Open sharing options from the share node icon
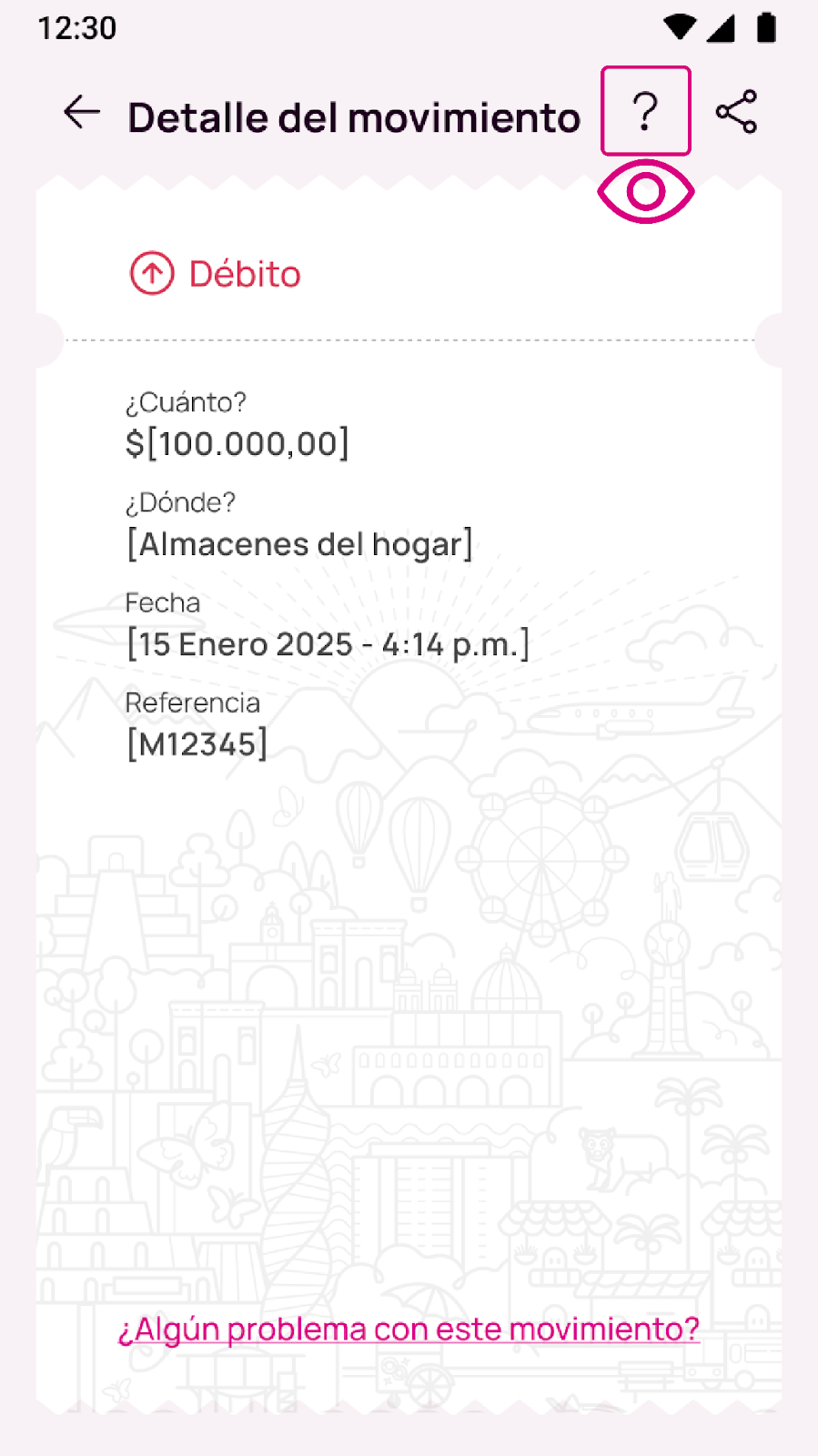The image size is (818, 1456). 735,112
